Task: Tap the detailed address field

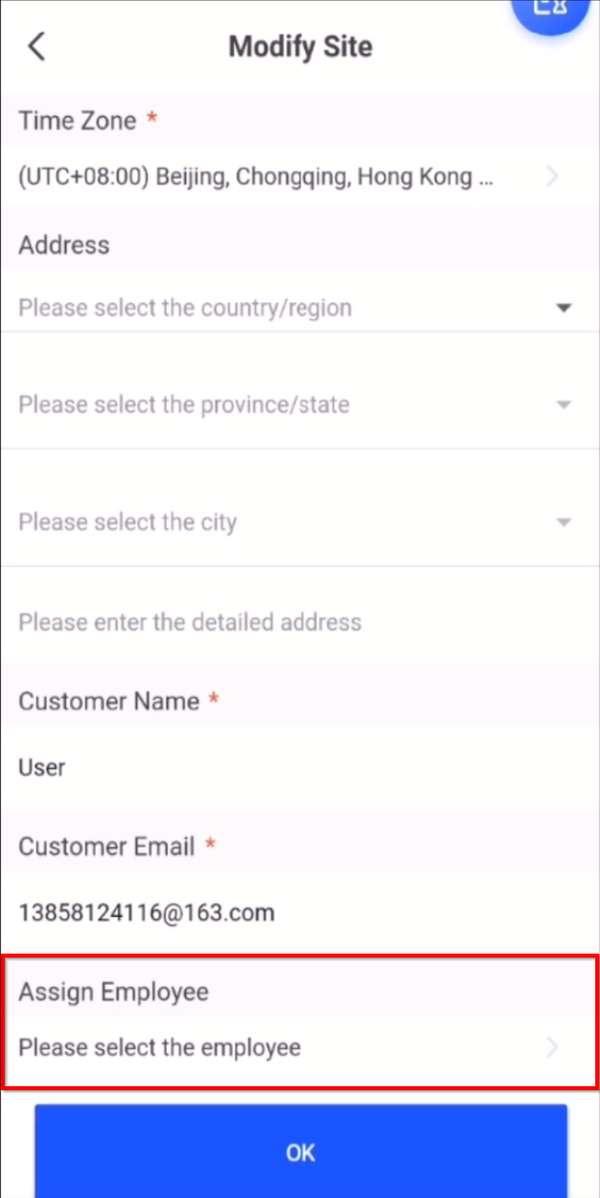Action: (290, 622)
